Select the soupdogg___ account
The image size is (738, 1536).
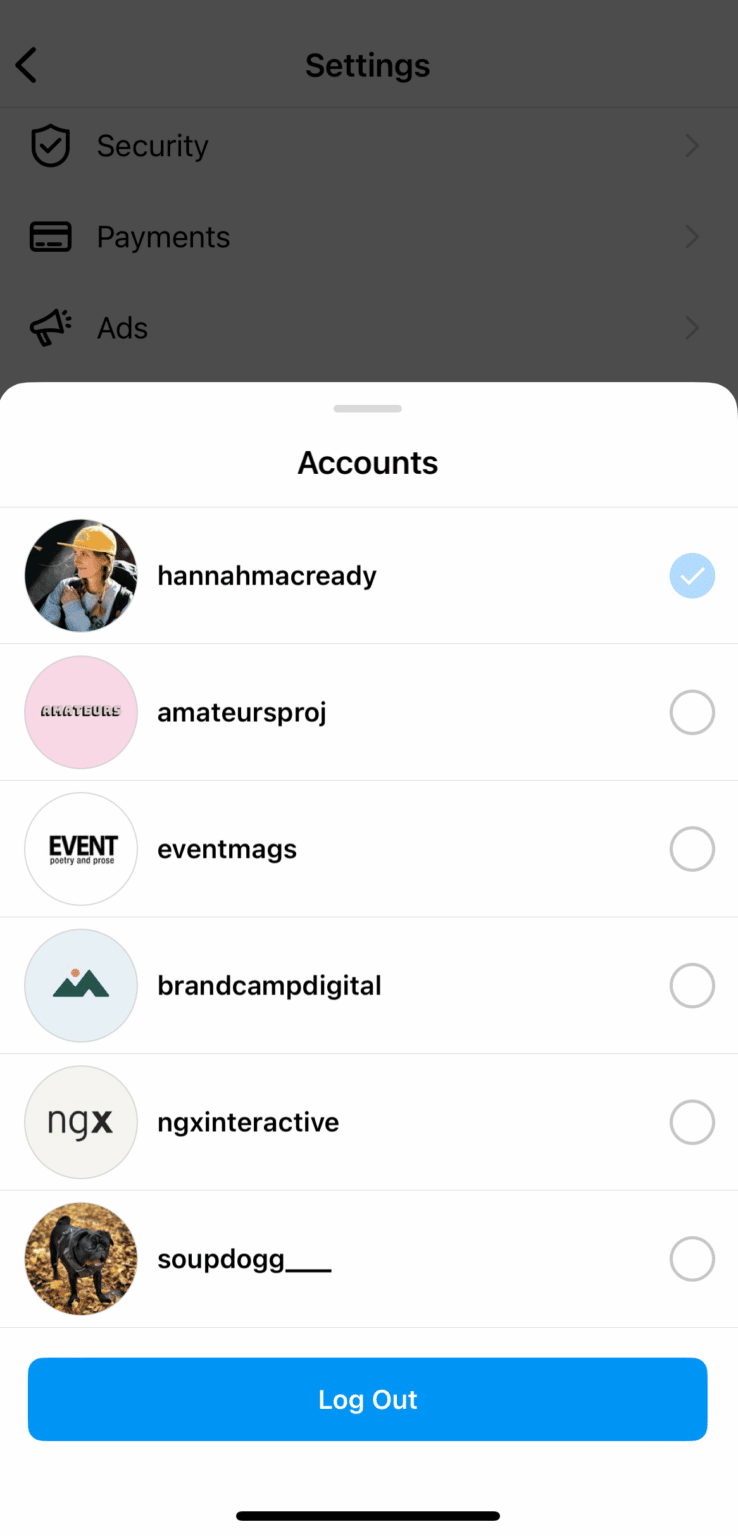pyautogui.click(x=691, y=1259)
